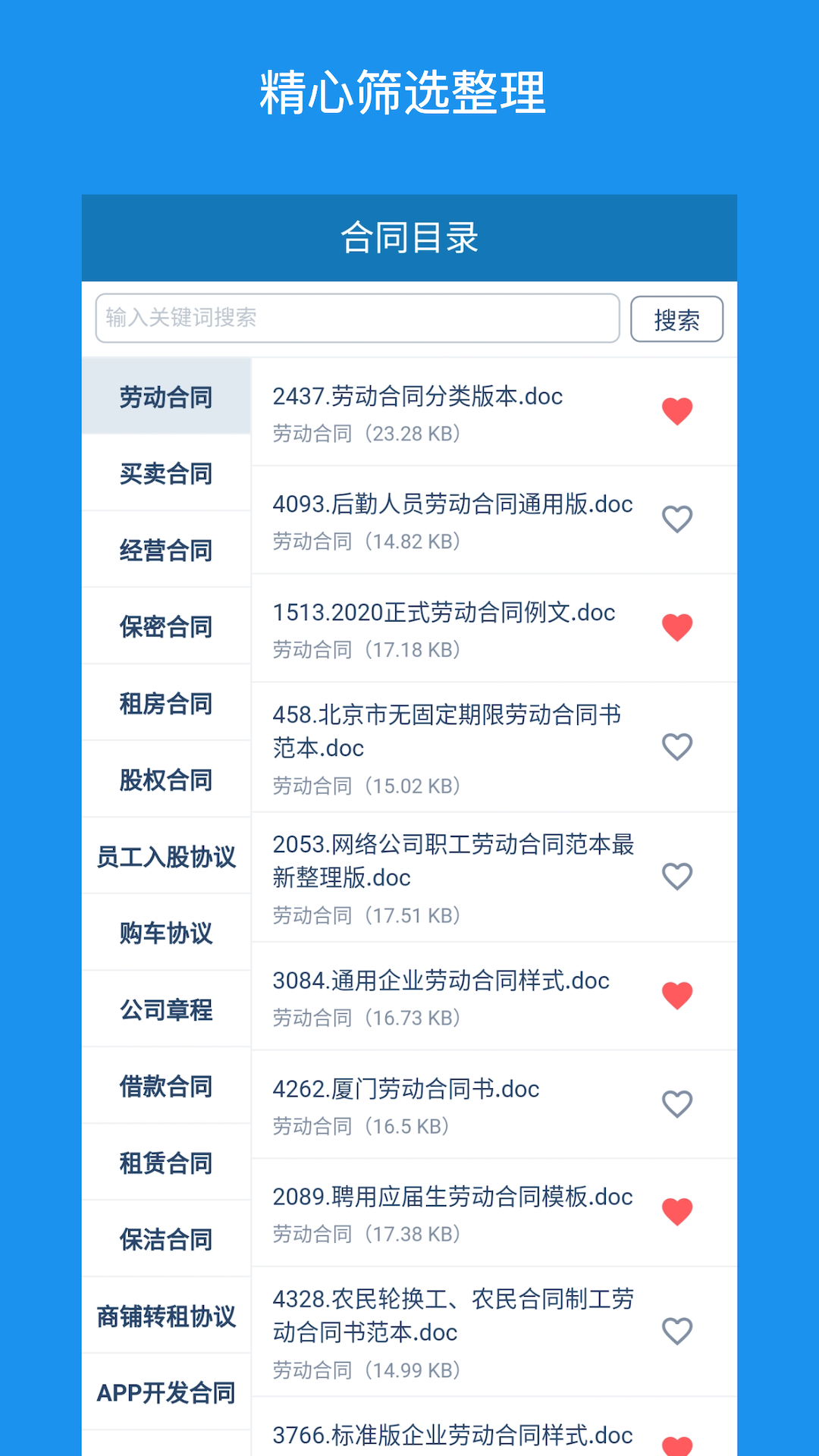This screenshot has height=1456, width=819.
Task: Switch to the 租房合同 category
Action: point(166,703)
